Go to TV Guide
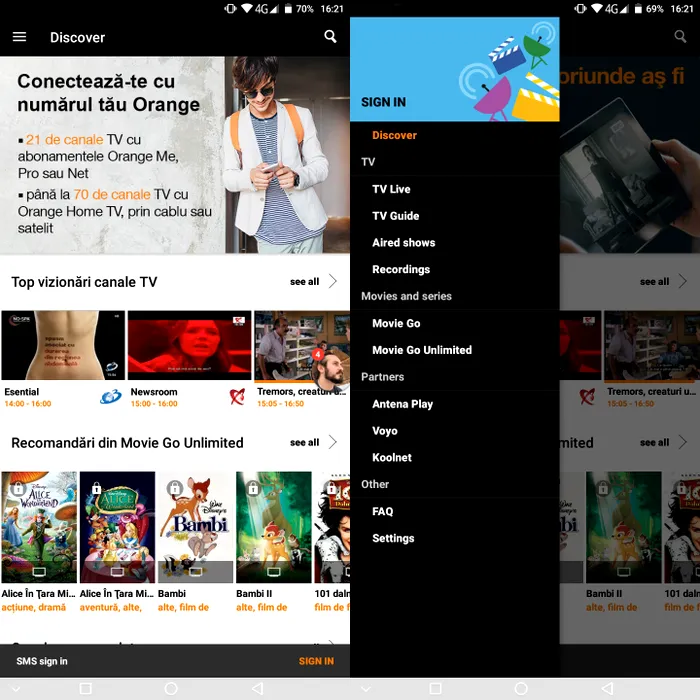Screen dimensions: 700x700 point(395,216)
